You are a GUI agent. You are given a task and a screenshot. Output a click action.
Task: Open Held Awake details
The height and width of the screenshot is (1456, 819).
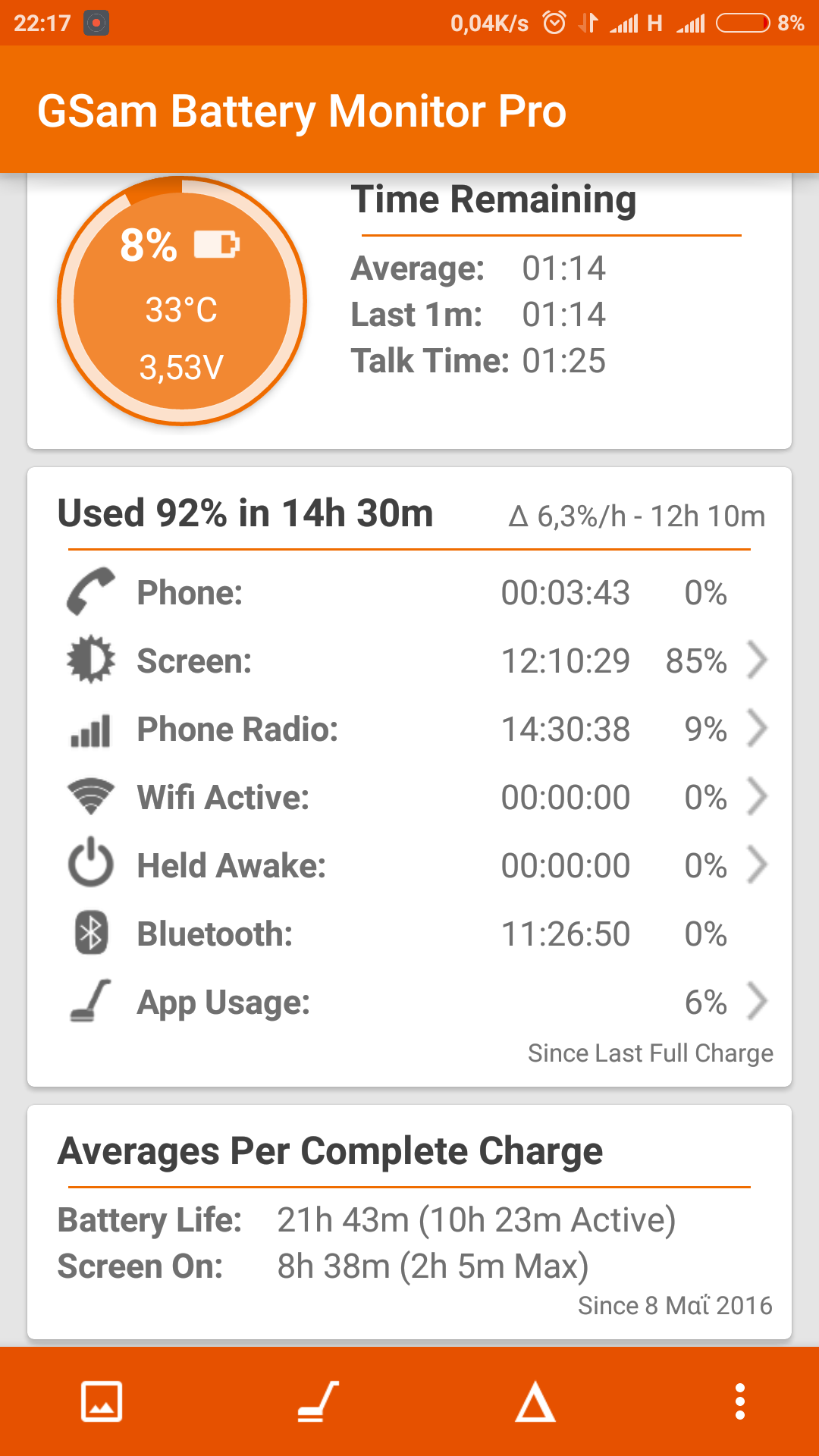click(x=757, y=865)
